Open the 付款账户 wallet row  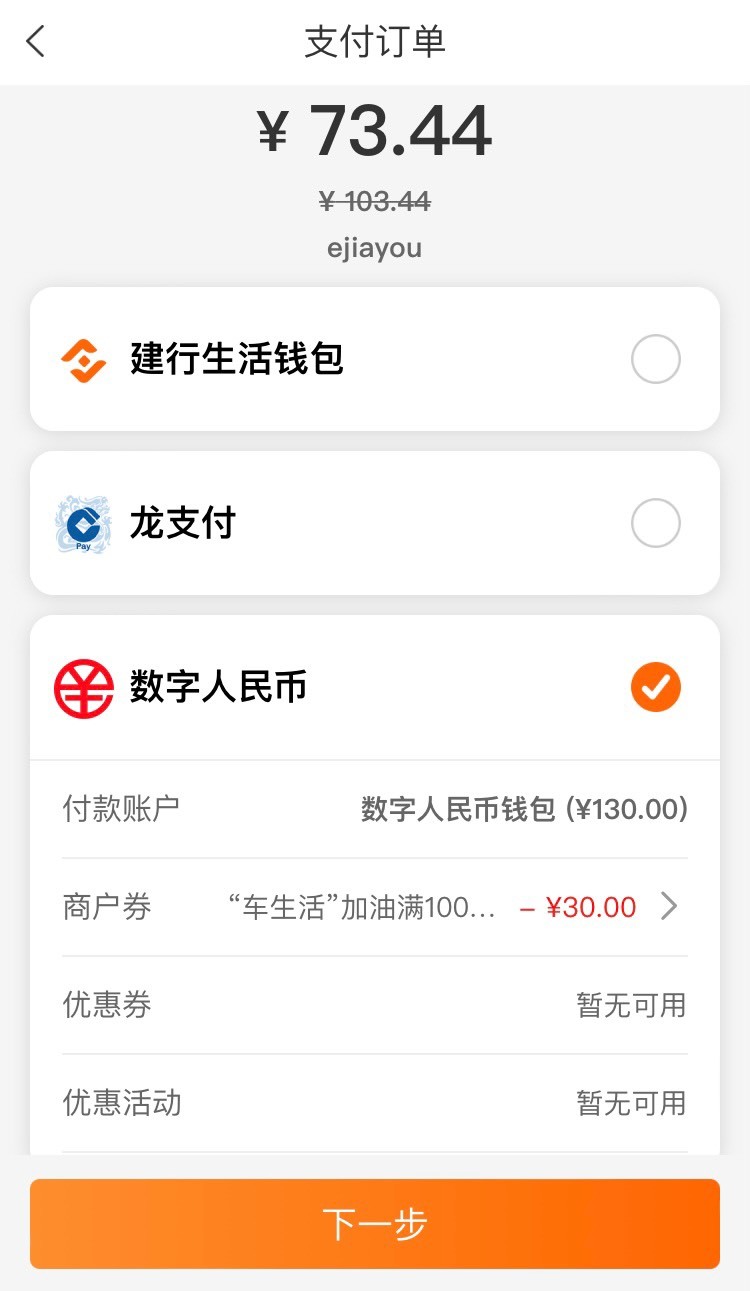[x=375, y=809]
